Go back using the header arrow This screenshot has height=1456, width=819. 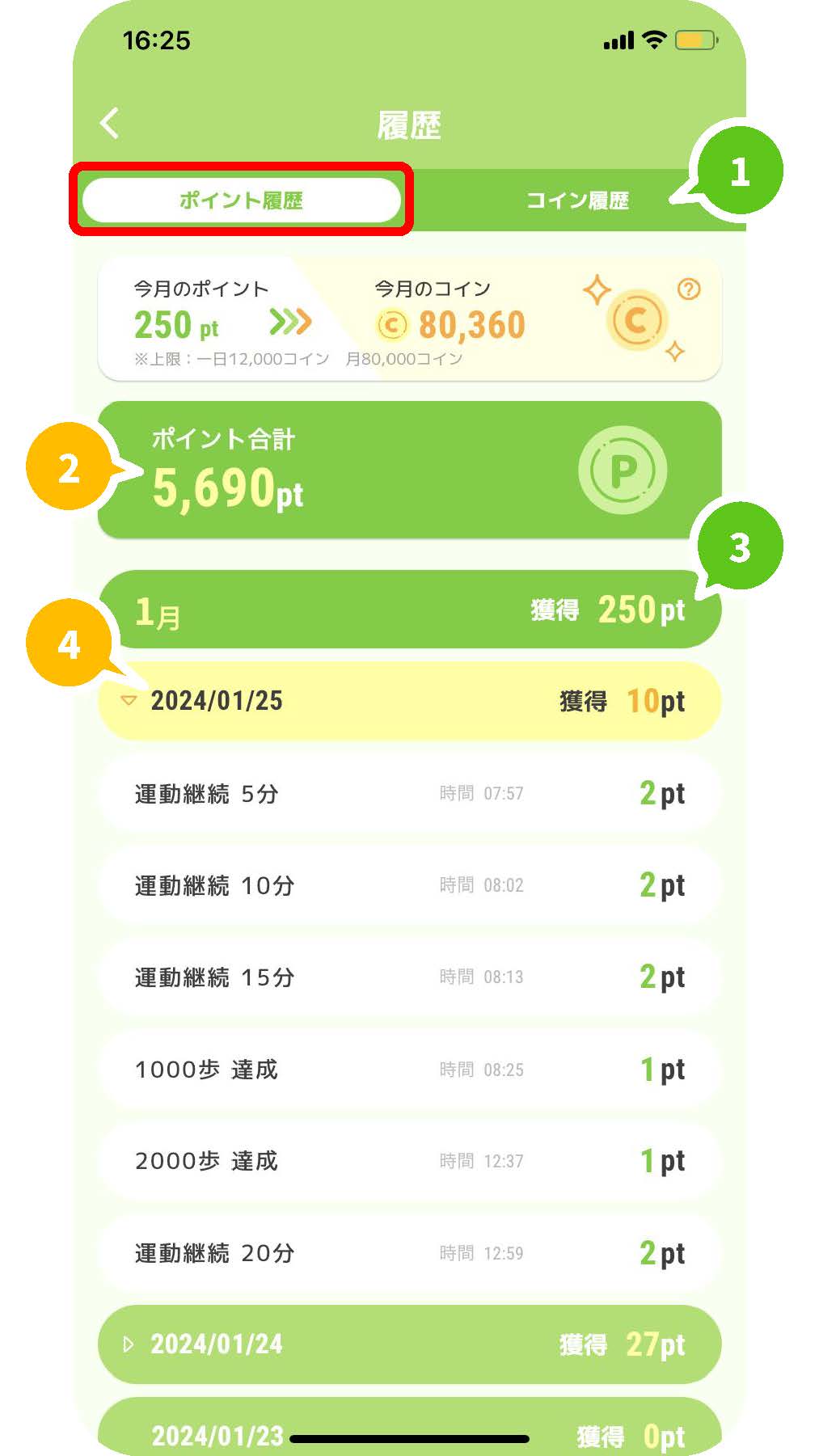tap(110, 124)
